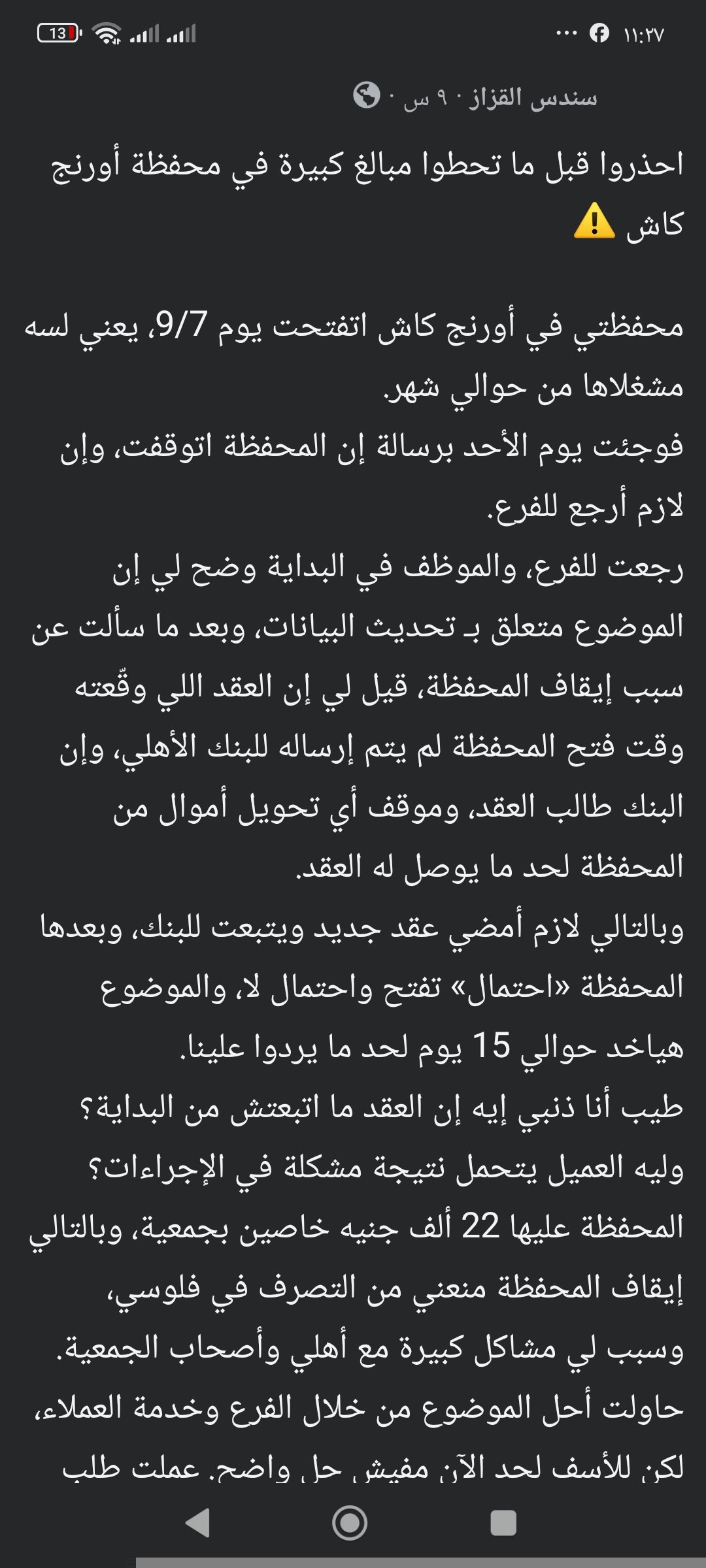Screen dimensions: 706x1568
Task: Tap the system back button
Action: pyautogui.click(x=197, y=1523)
